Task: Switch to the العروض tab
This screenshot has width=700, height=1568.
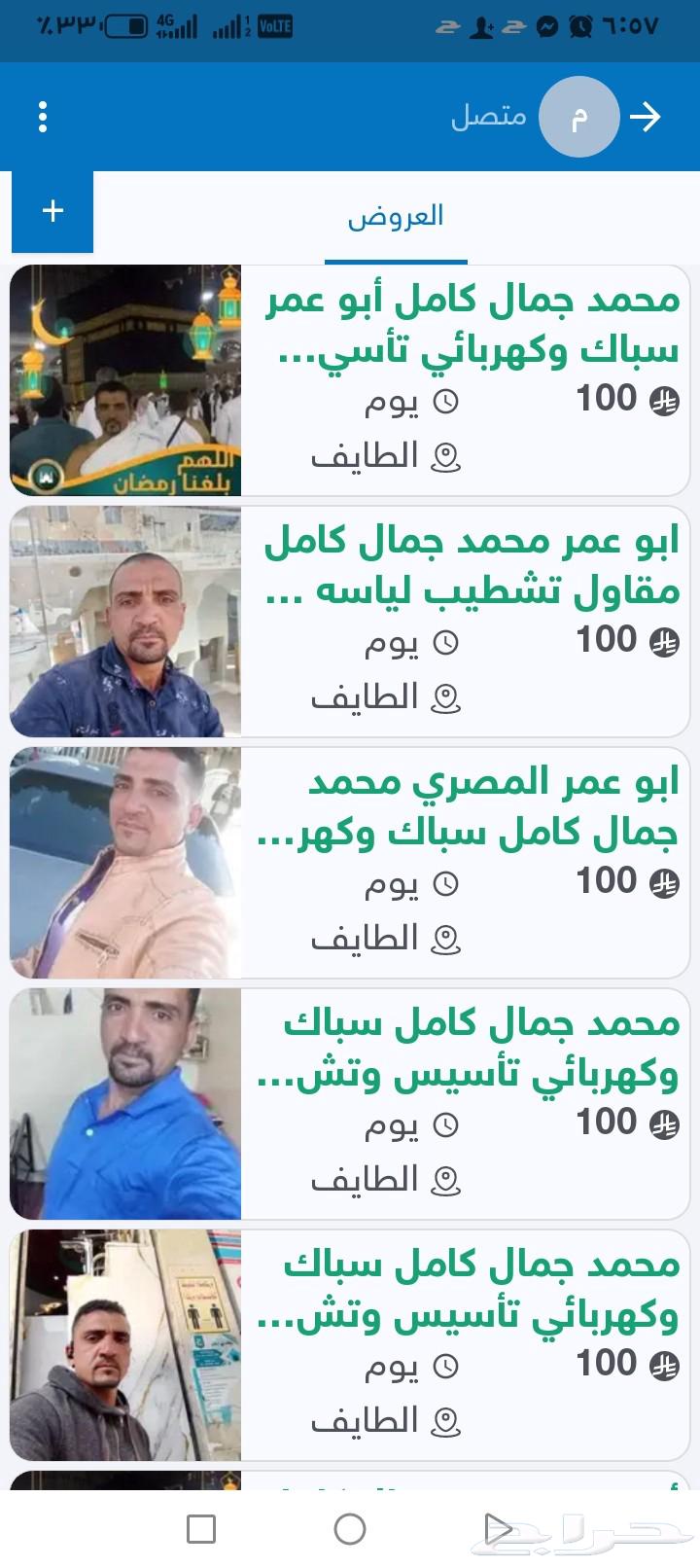Action: click(396, 216)
